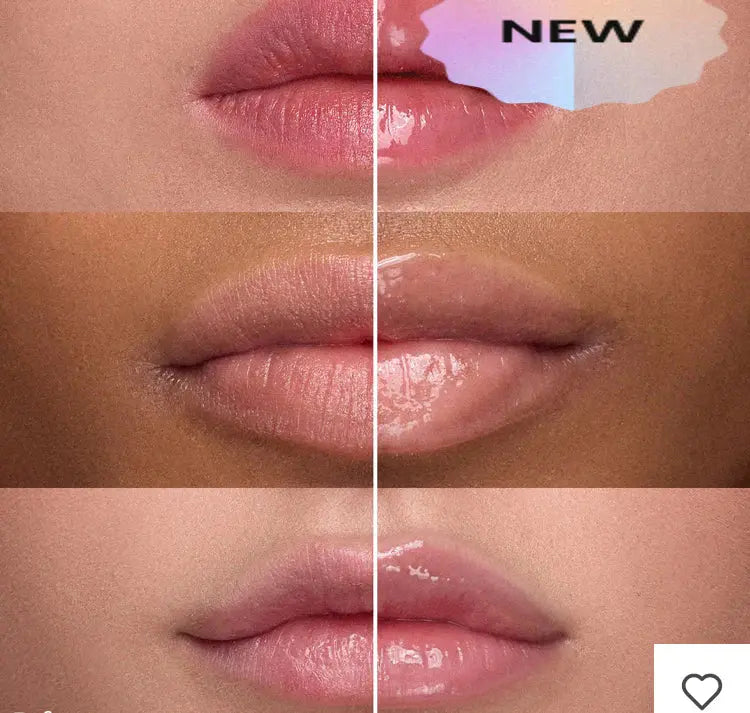Add this lip gloss to wishlist

[701, 690]
